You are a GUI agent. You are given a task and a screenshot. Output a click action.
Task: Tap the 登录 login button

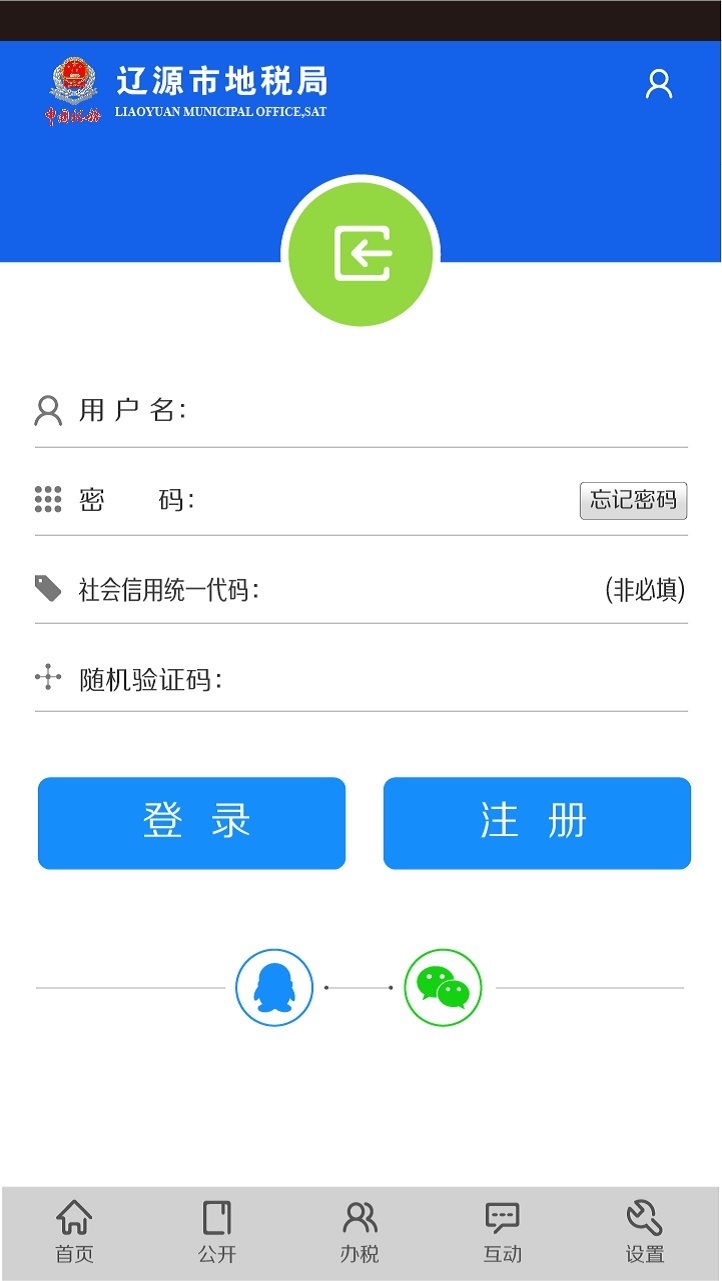pyautogui.click(x=192, y=823)
